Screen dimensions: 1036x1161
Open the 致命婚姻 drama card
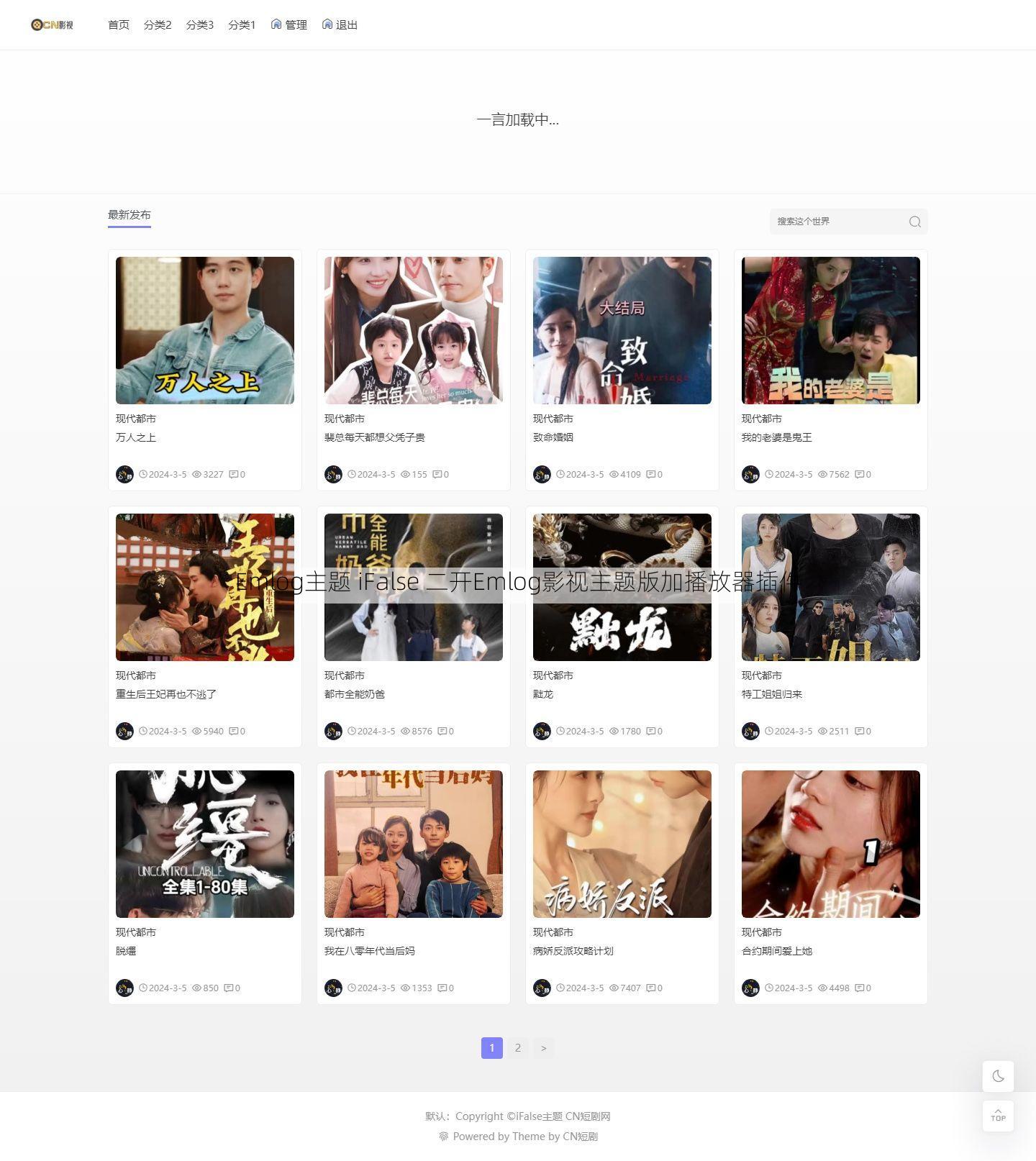[622, 331]
